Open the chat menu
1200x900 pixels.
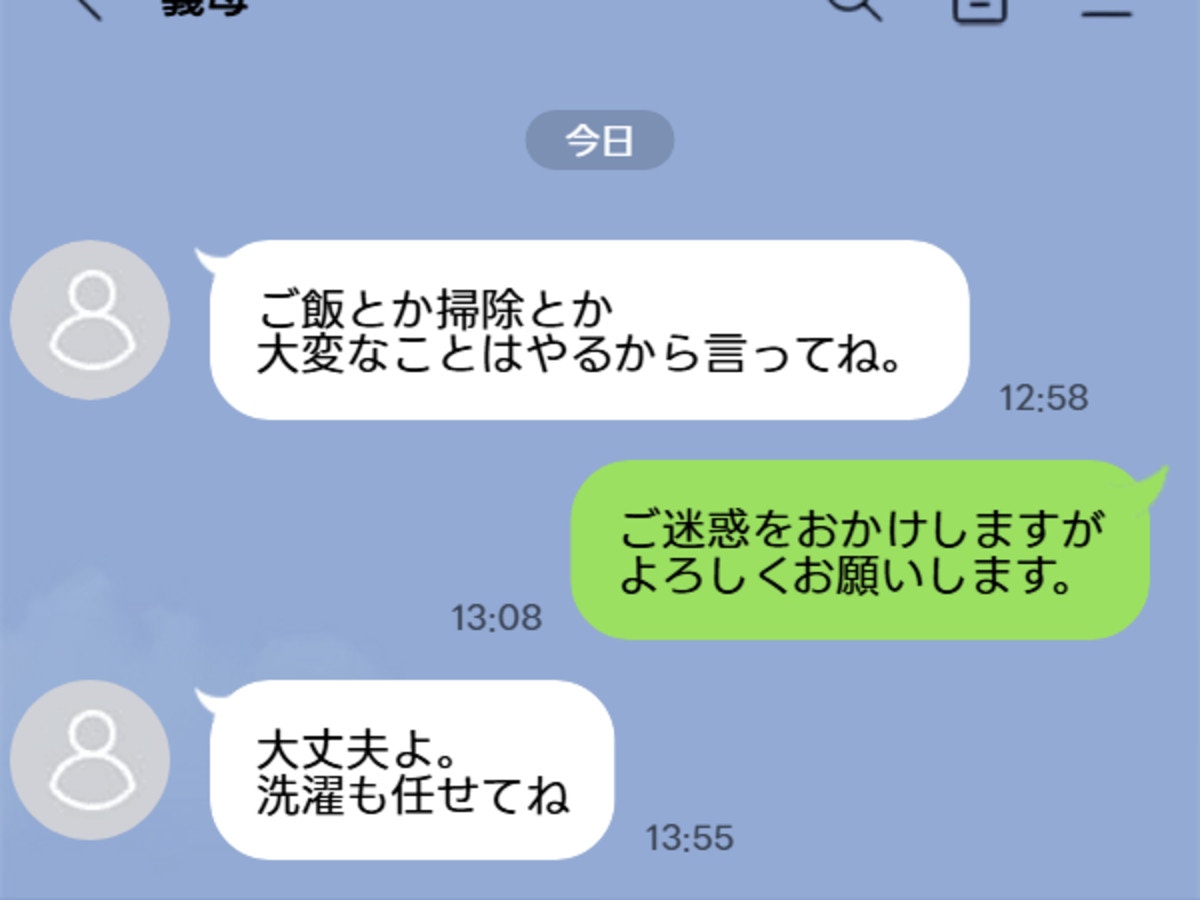coord(1106,8)
